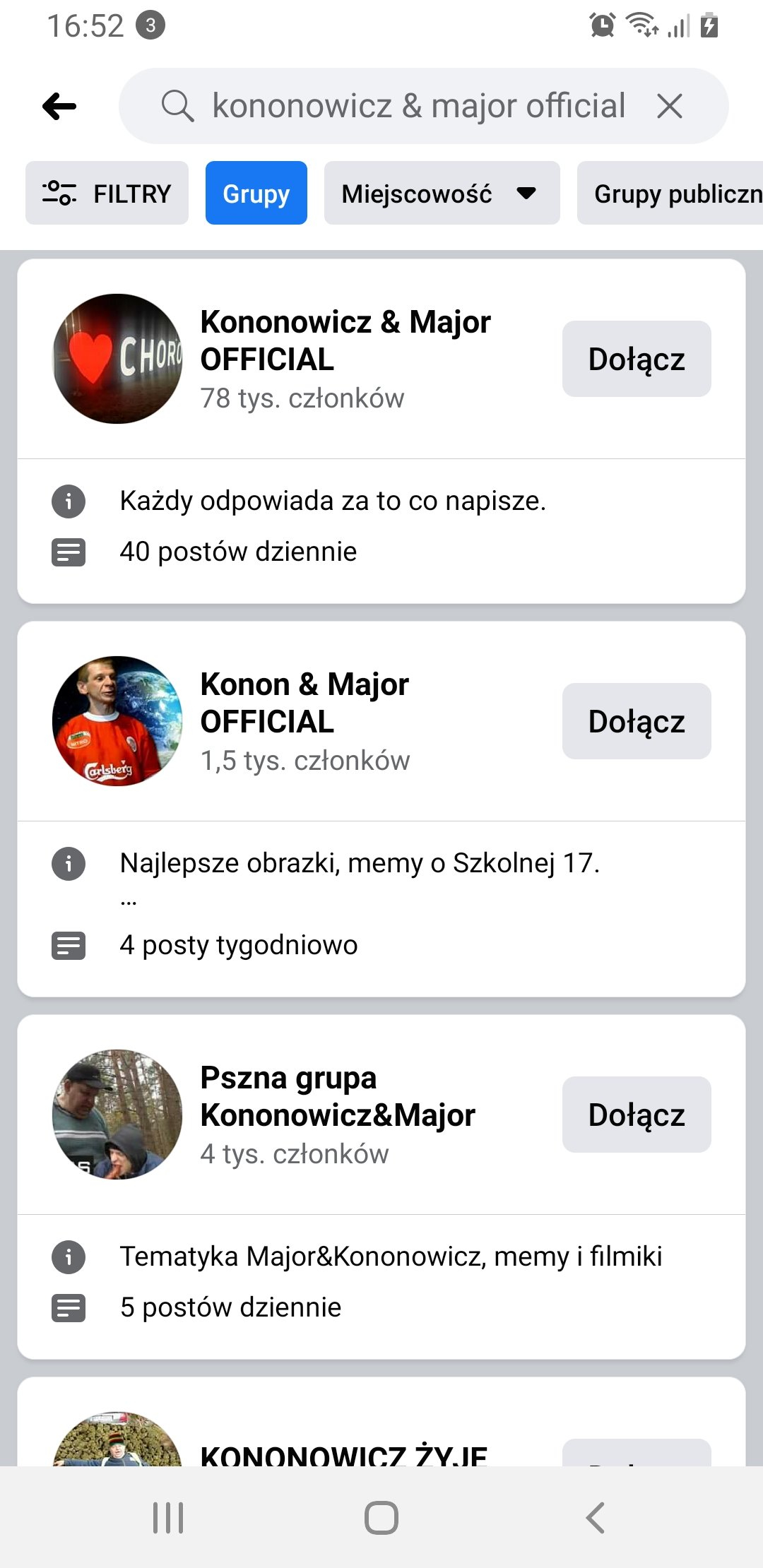The width and height of the screenshot is (763, 1568).
Task: Select the Grupy filter chip
Action: [x=256, y=193]
